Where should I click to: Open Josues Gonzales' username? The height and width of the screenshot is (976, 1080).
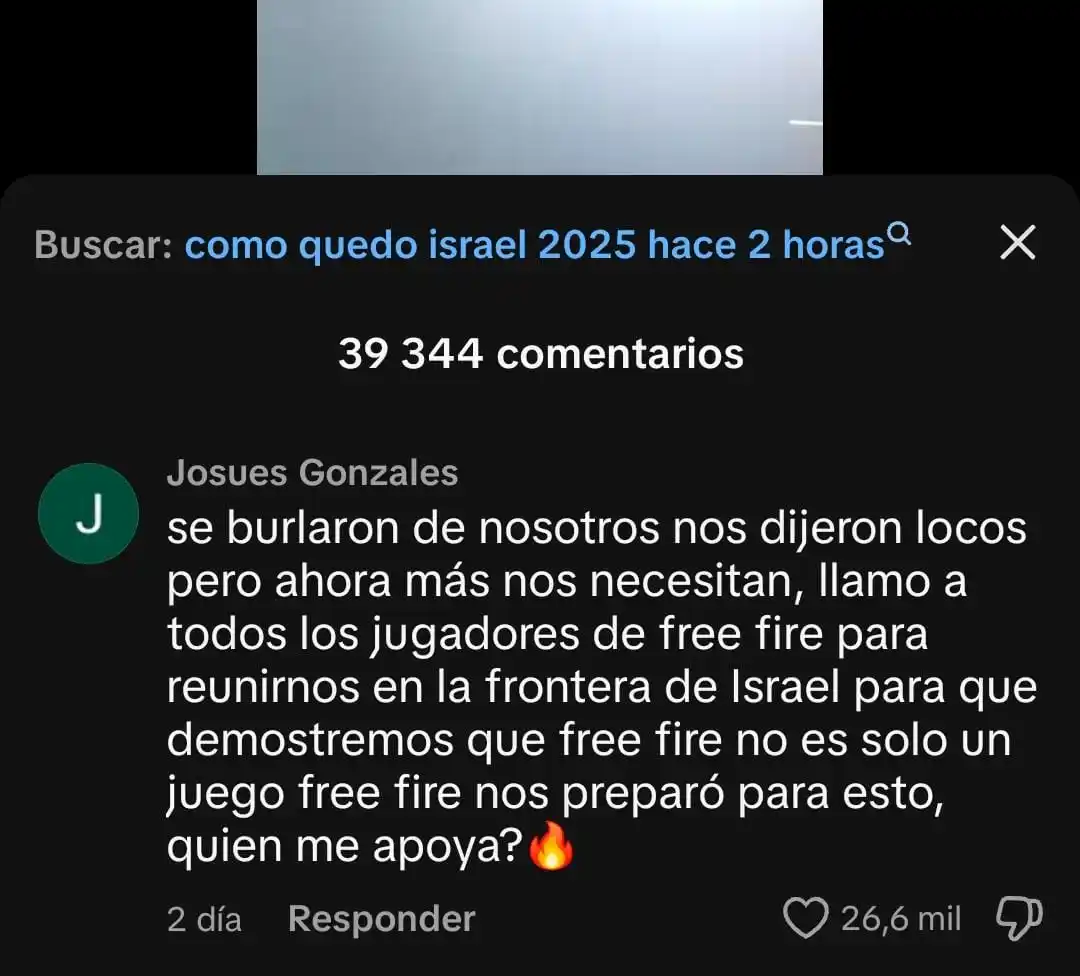pos(312,473)
